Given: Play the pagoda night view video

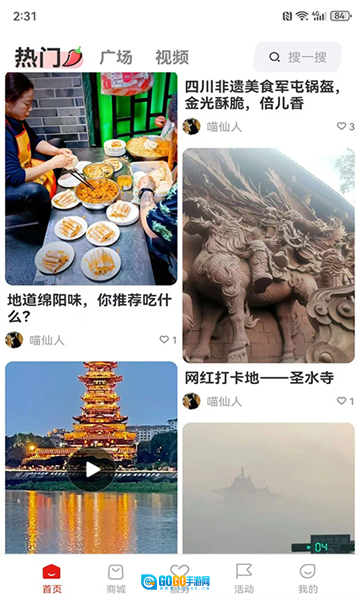Looking at the screenshot, I should (x=91, y=470).
